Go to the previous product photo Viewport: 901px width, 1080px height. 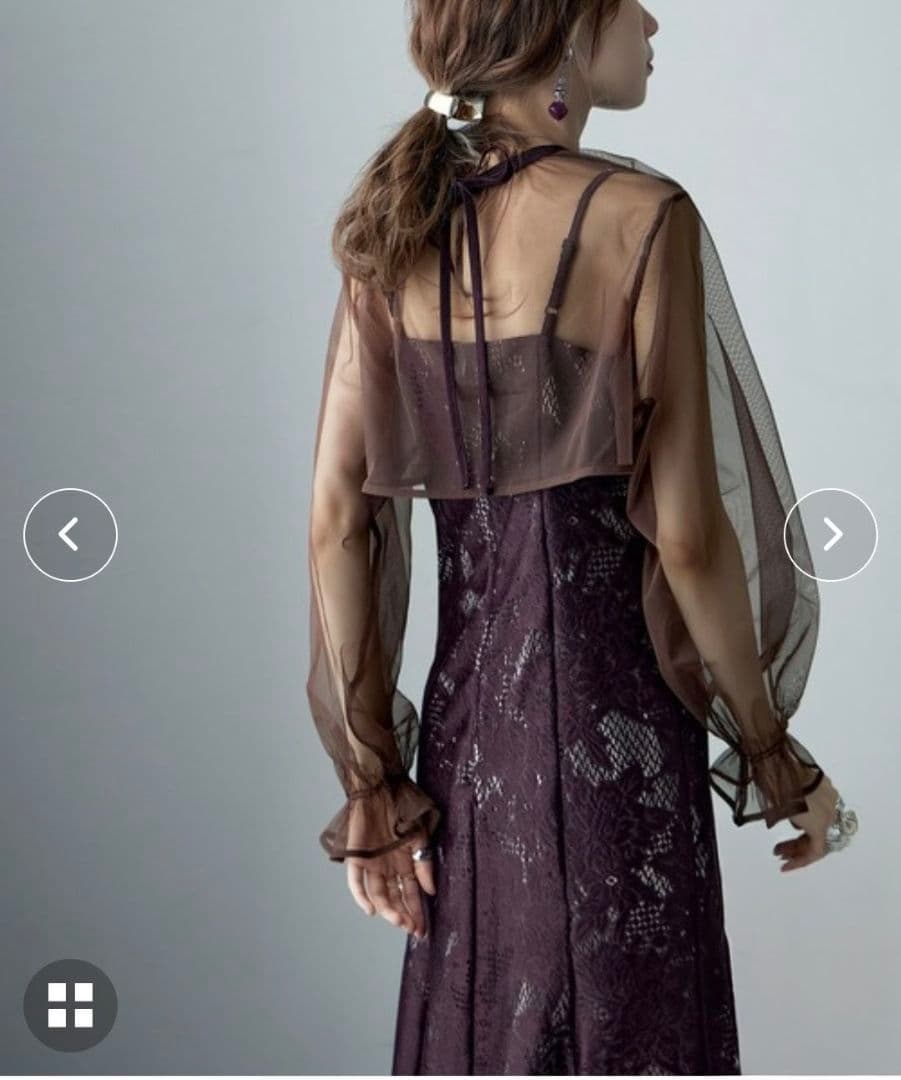[x=70, y=535]
